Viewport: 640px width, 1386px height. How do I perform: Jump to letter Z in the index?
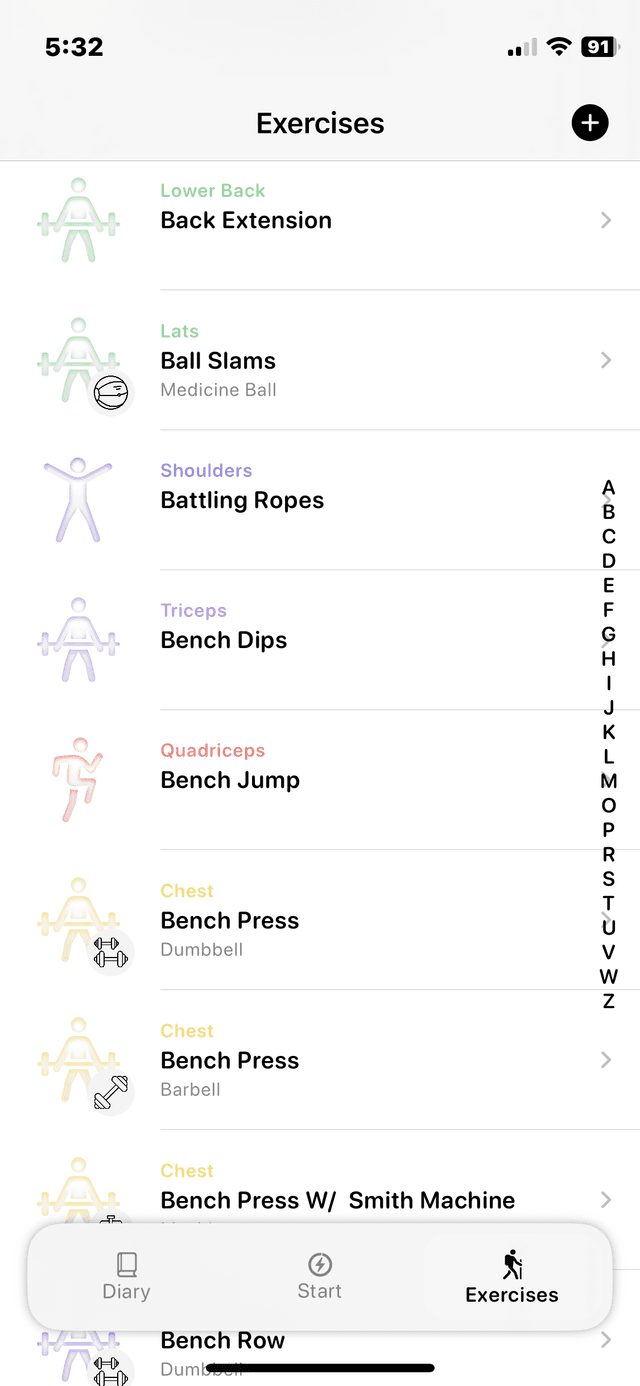coord(608,1001)
